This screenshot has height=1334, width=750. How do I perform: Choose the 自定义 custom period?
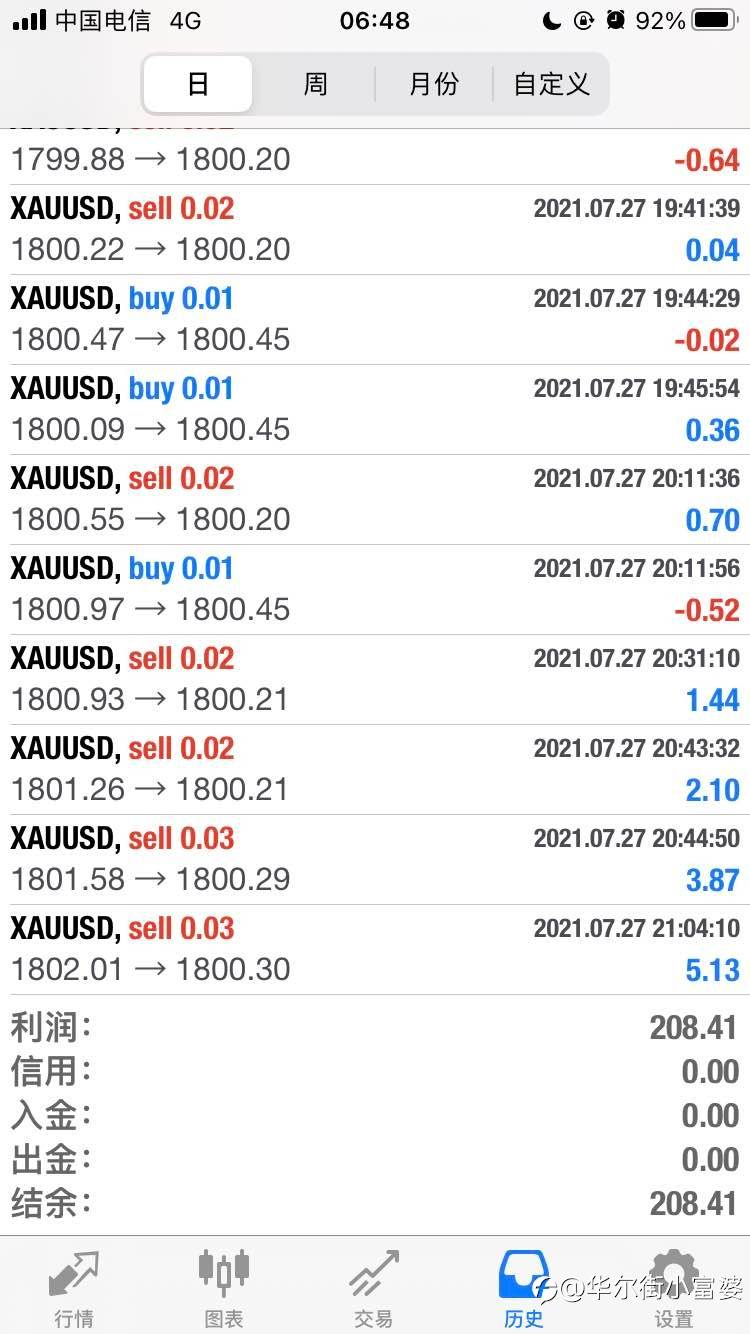[551, 84]
